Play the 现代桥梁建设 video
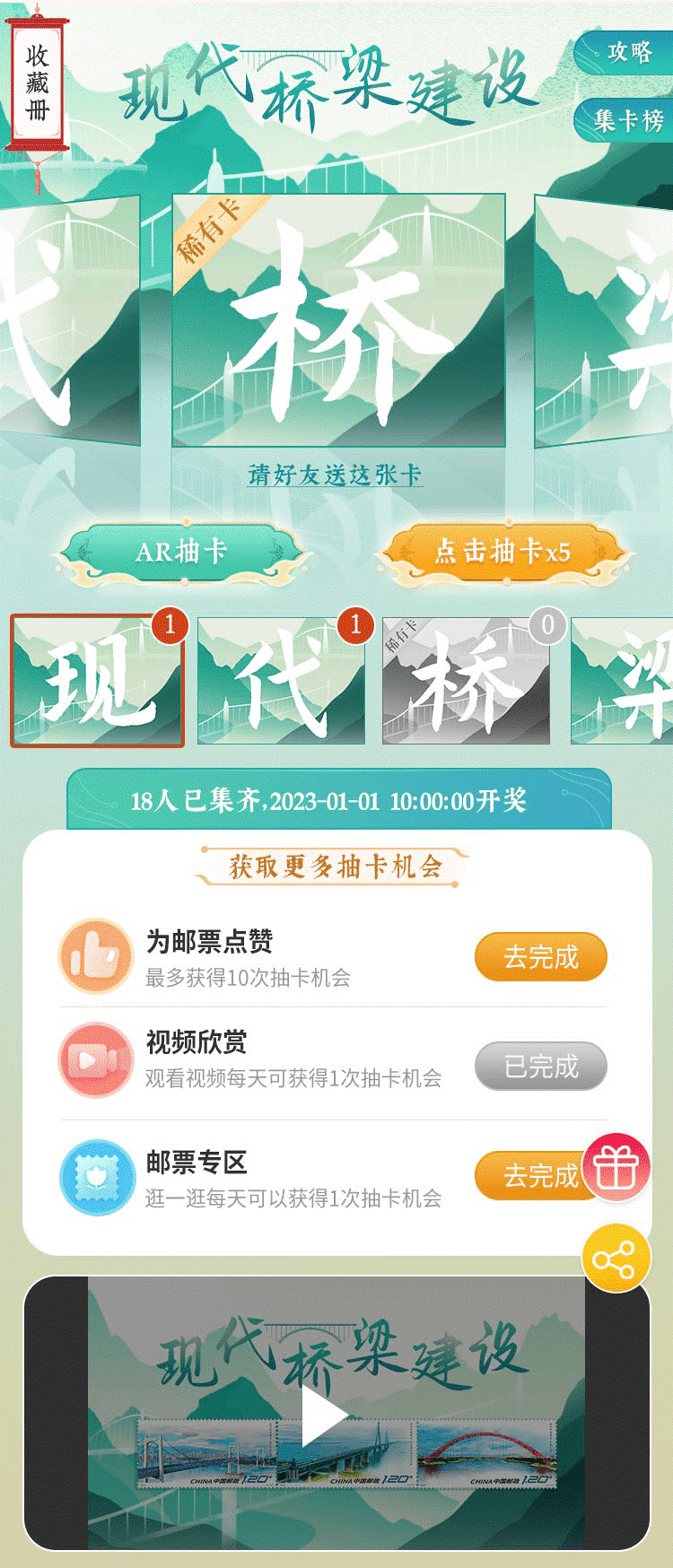This screenshot has height=1568, width=673. pyautogui.click(x=324, y=1416)
